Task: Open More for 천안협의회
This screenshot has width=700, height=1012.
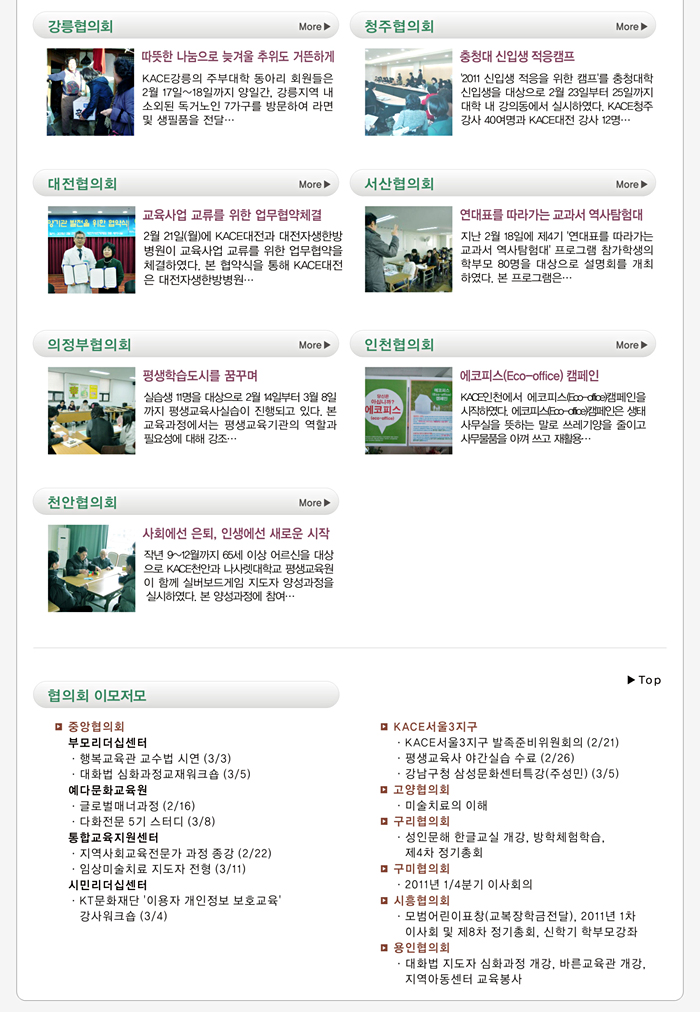Action: (x=314, y=503)
